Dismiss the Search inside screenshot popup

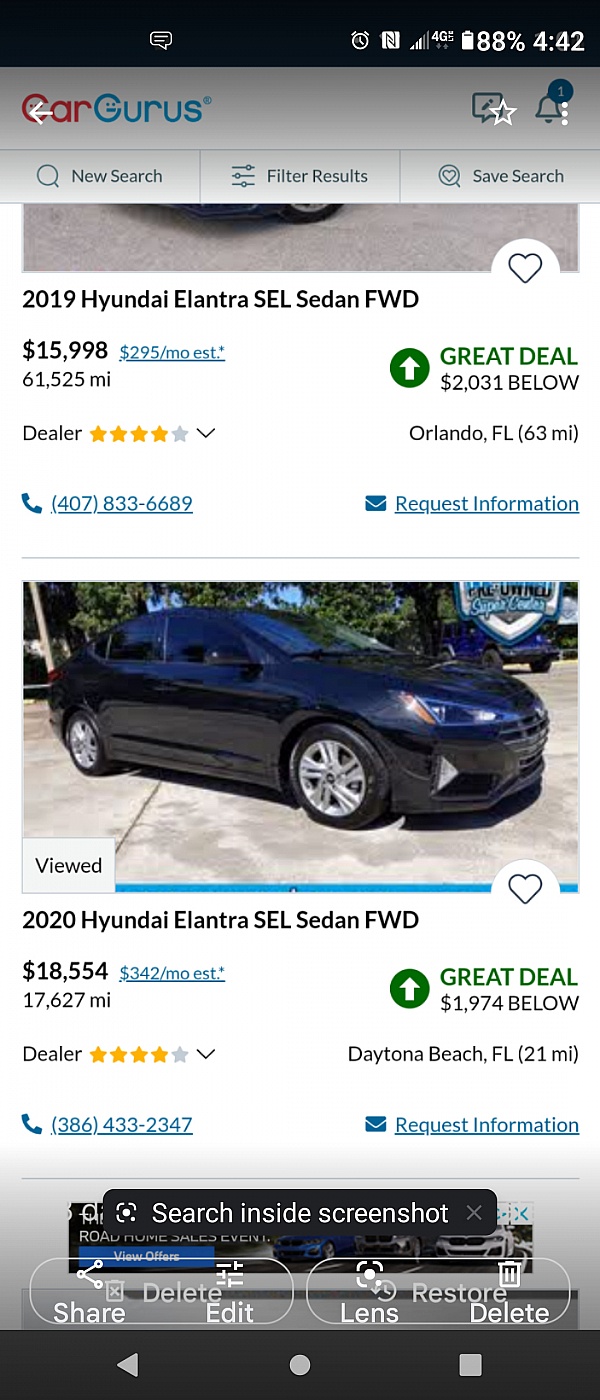tap(474, 1213)
